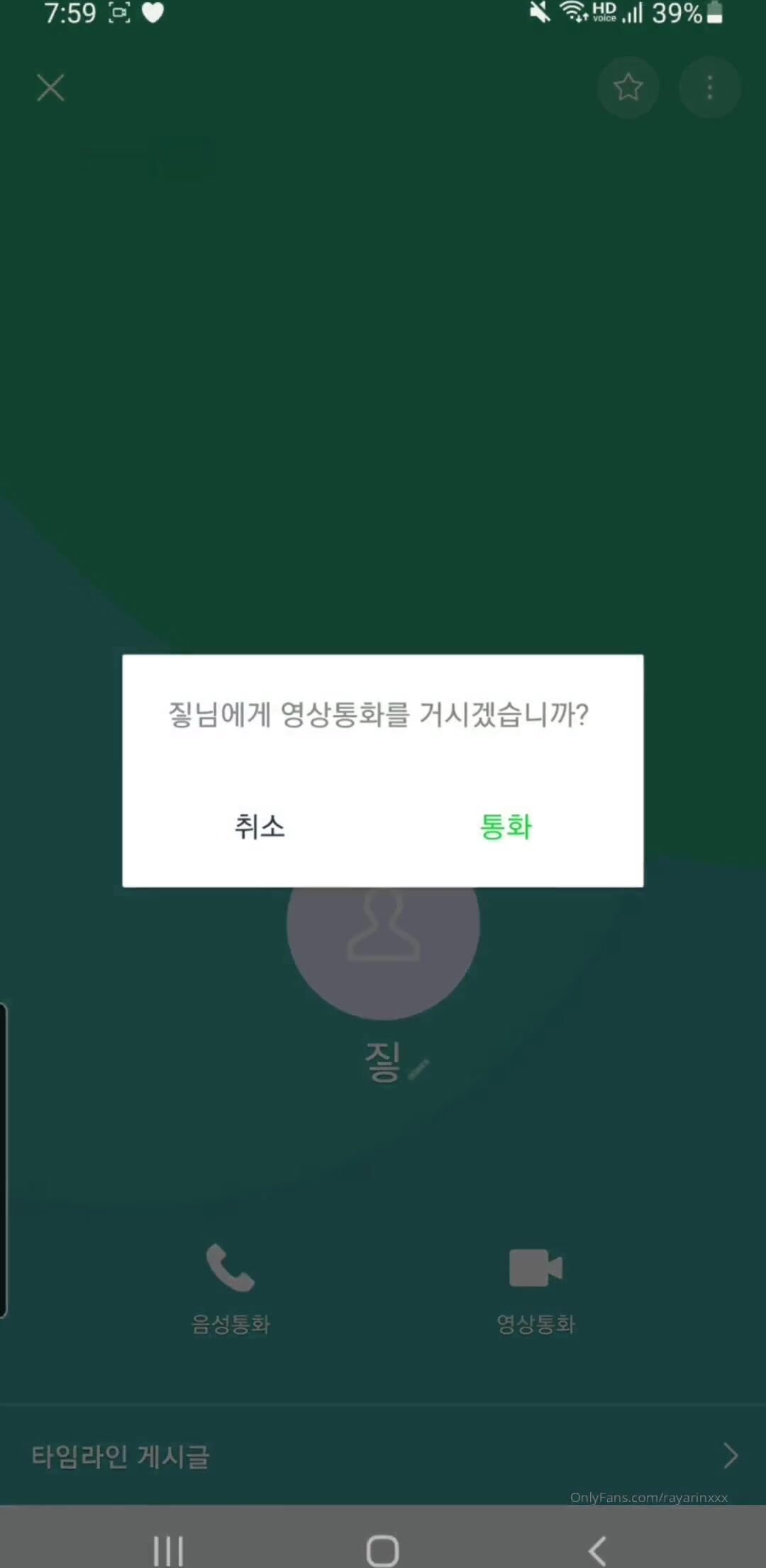Confirm the video call by tapping 통화
This screenshot has width=766, height=1568.
coord(506,827)
